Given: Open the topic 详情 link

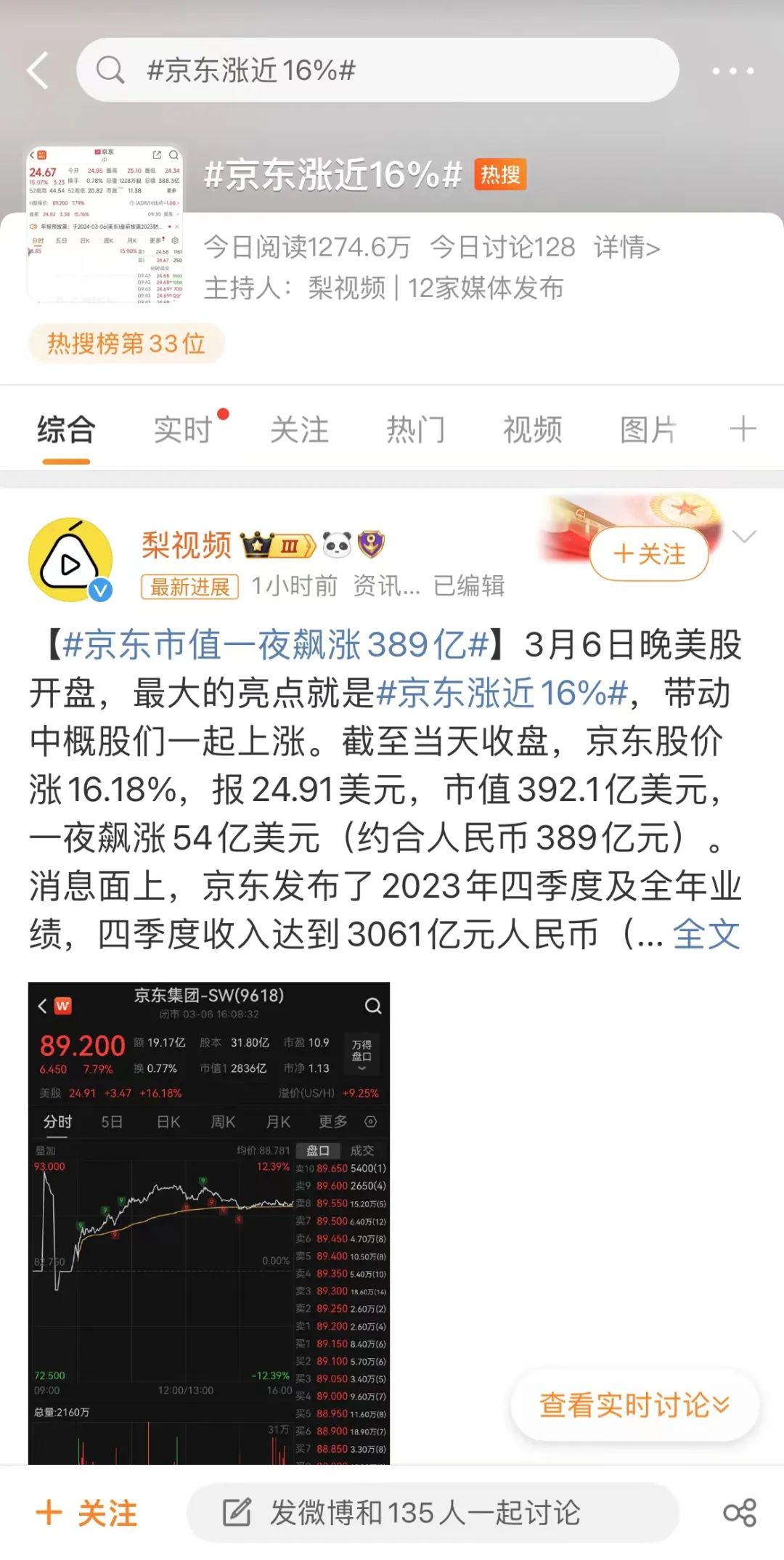Looking at the screenshot, I should [626, 248].
